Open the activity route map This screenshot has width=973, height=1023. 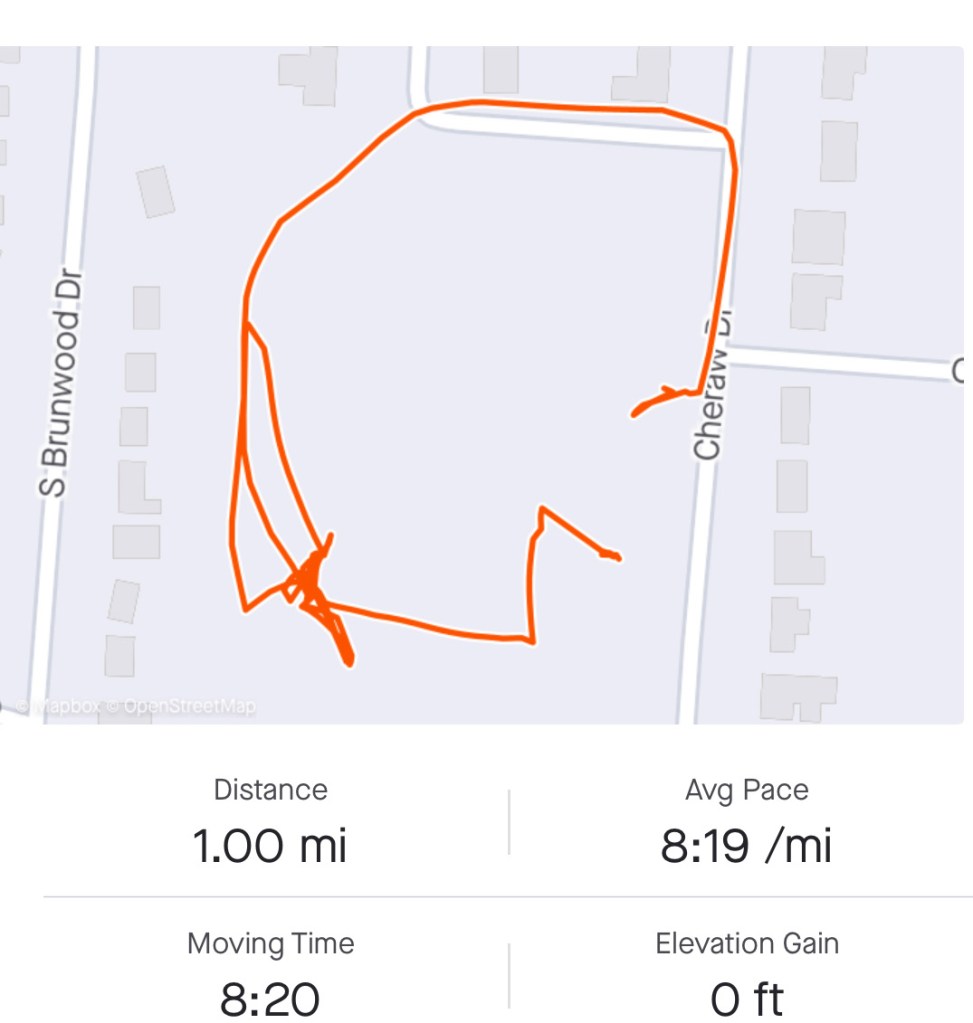pos(486,385)
